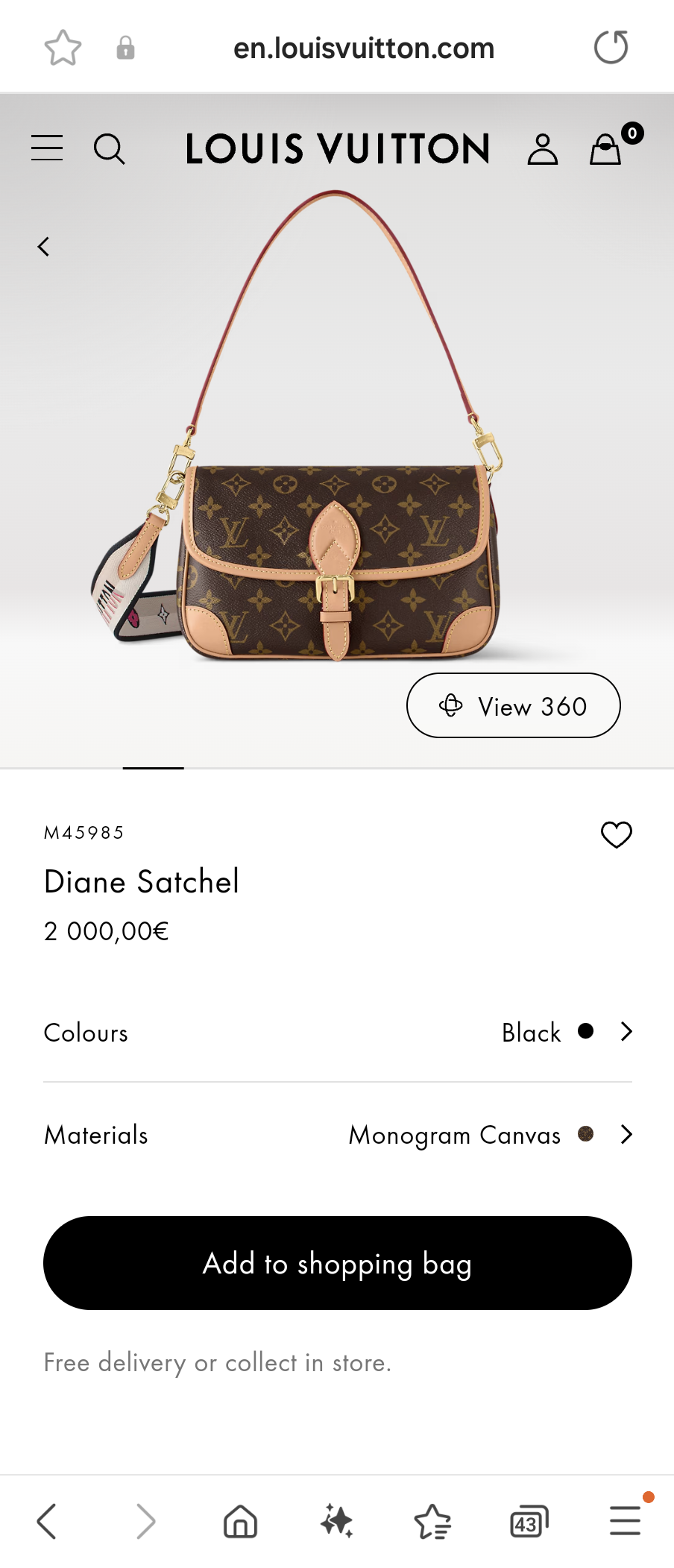Bookmark the page using the star icon
The width and height of the screenshot is (674, 1568).
click(63, 47)
